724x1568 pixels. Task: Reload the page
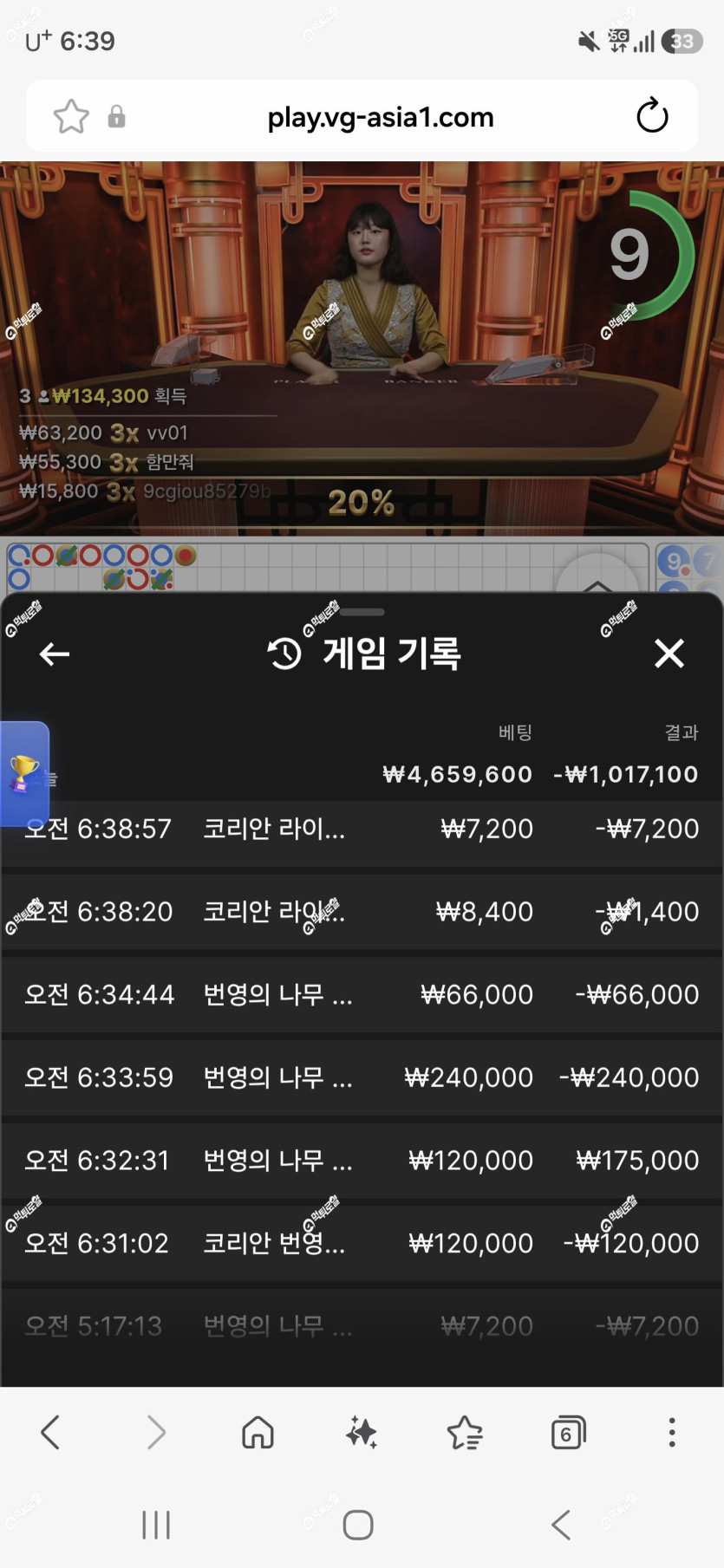click(652, 116)
